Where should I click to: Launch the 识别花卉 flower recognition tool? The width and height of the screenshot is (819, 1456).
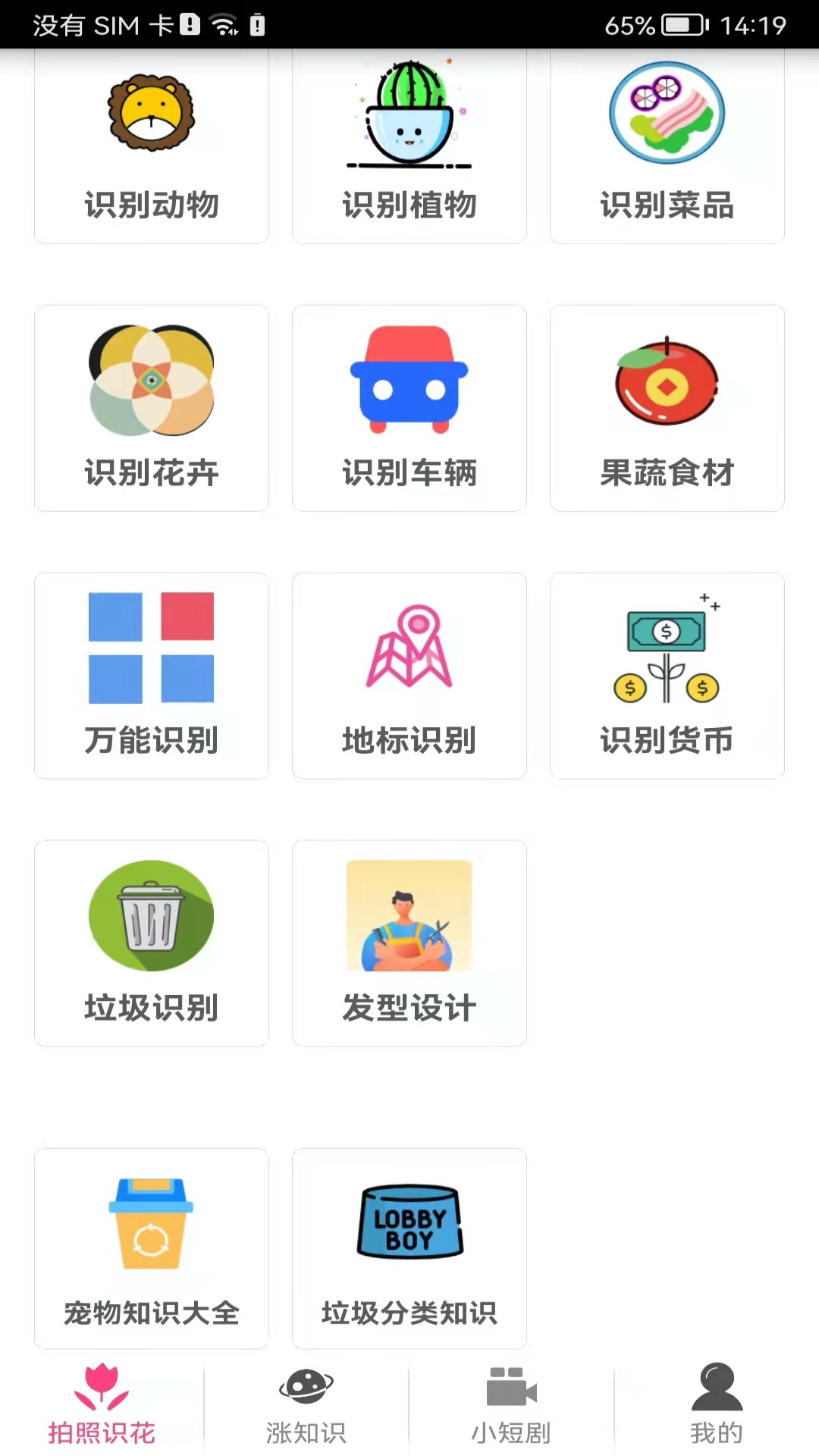coord(151,408)
